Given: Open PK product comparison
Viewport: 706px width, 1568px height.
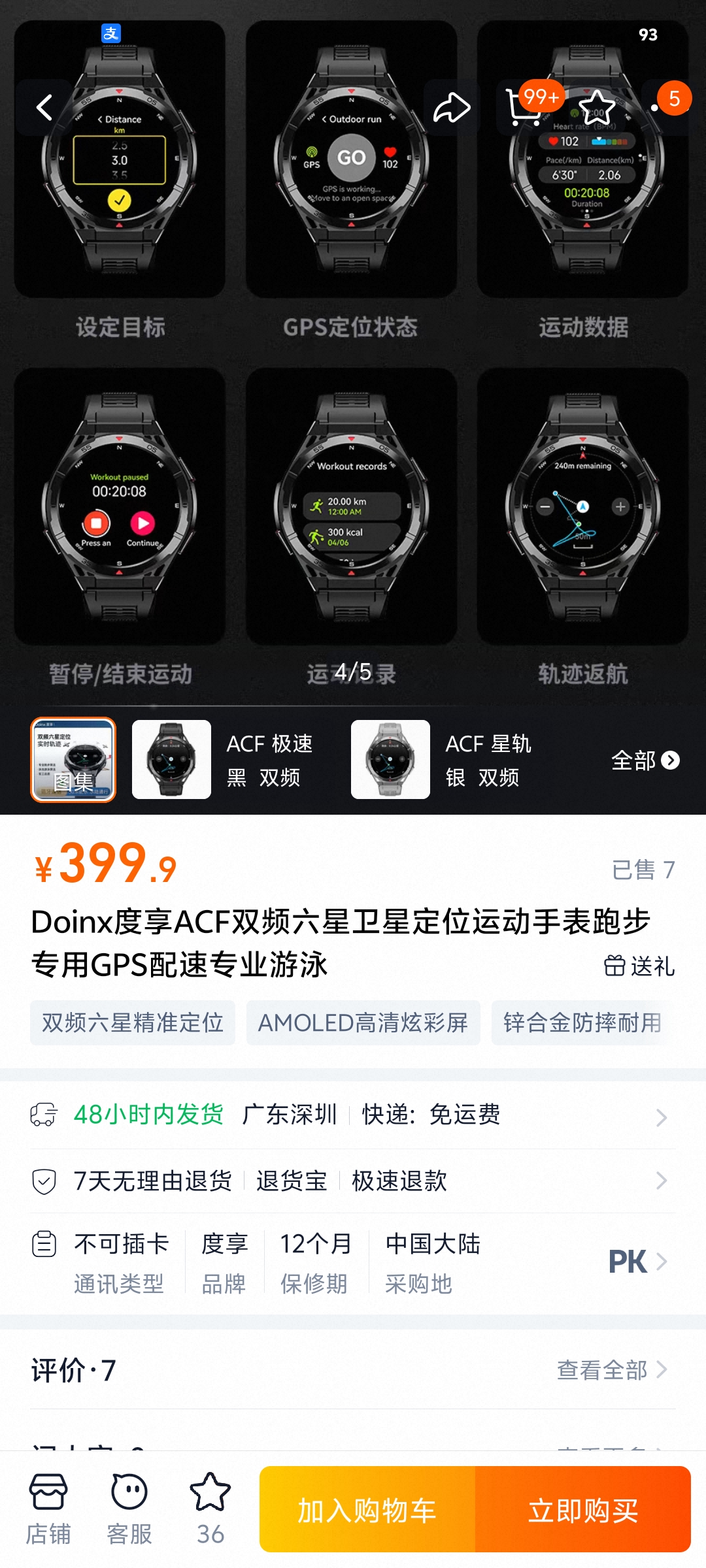Looking at the screenshot, I should [637, 1261].
